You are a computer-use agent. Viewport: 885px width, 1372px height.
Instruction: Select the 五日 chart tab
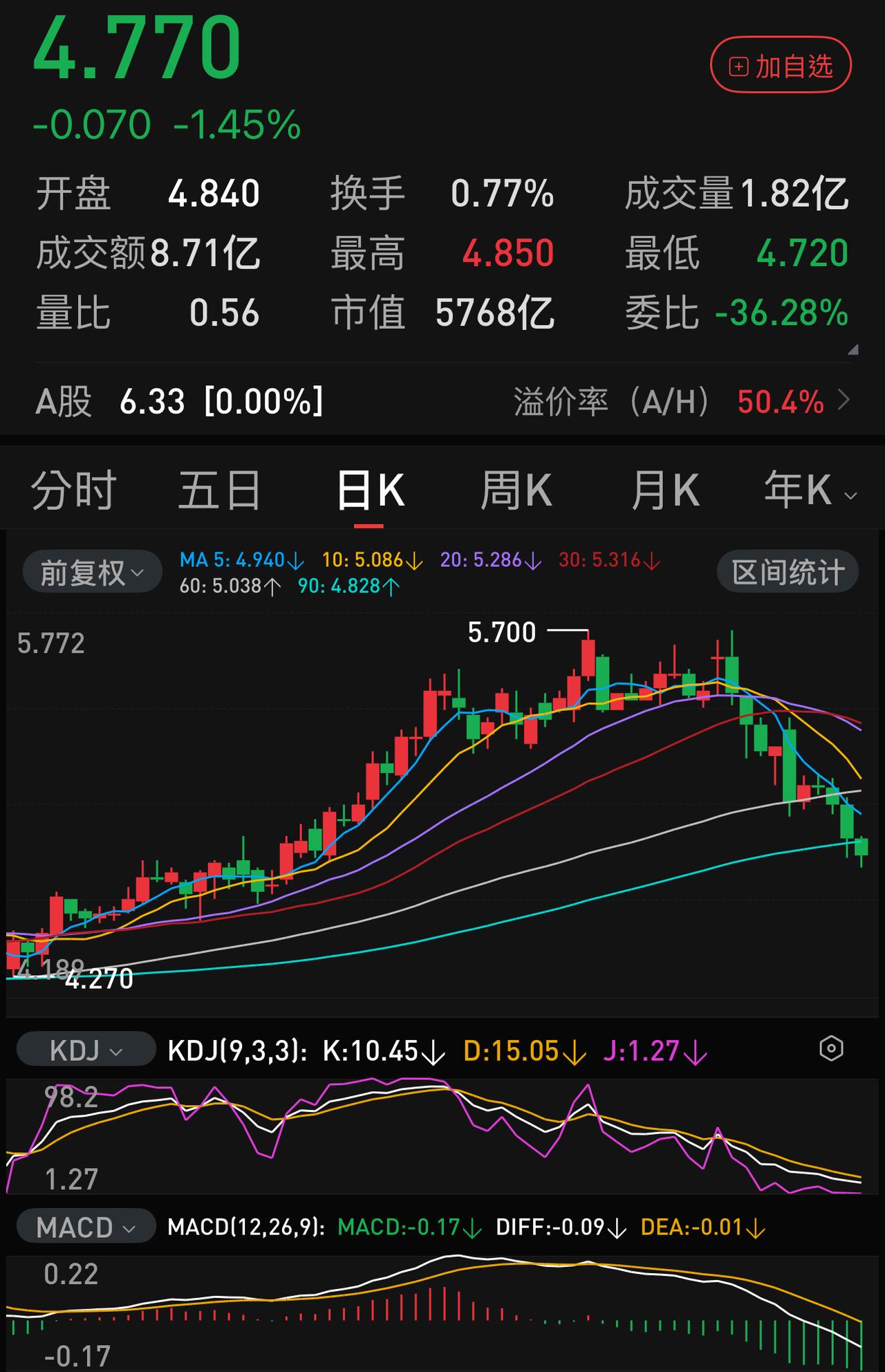(220, 488)
